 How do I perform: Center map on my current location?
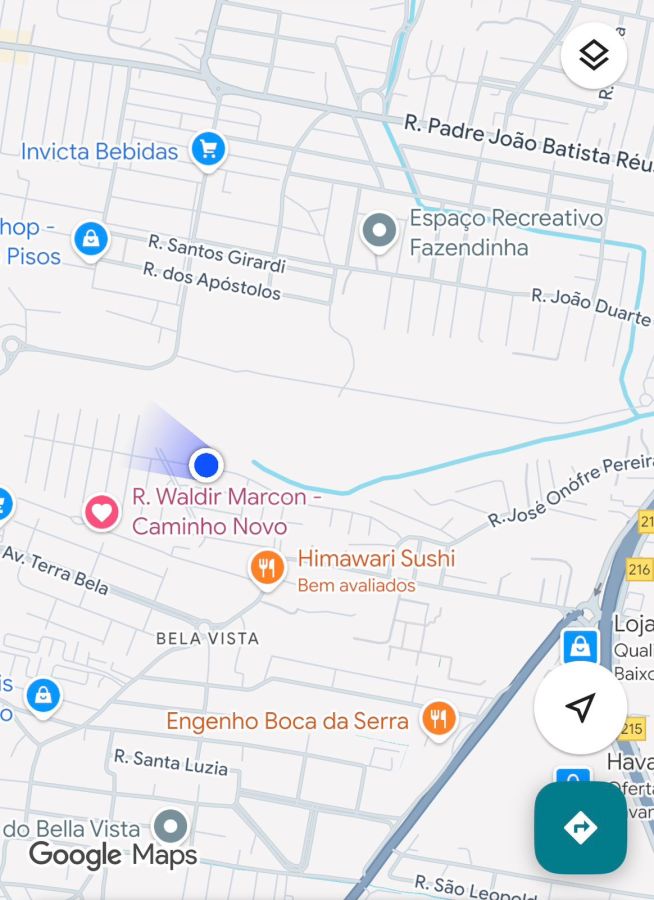580,708
